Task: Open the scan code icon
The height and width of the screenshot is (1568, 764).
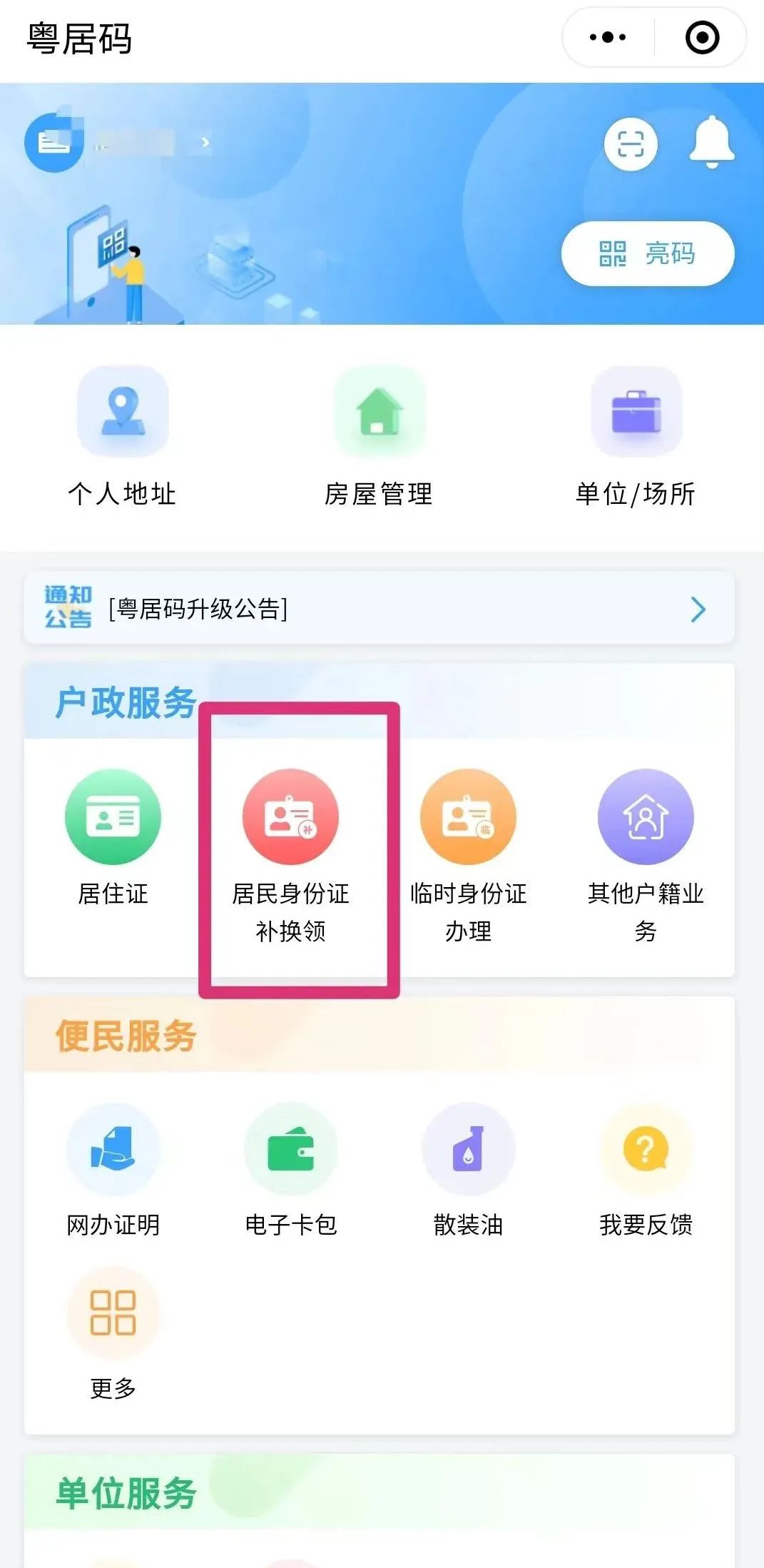Action: [x=631, y=145]
